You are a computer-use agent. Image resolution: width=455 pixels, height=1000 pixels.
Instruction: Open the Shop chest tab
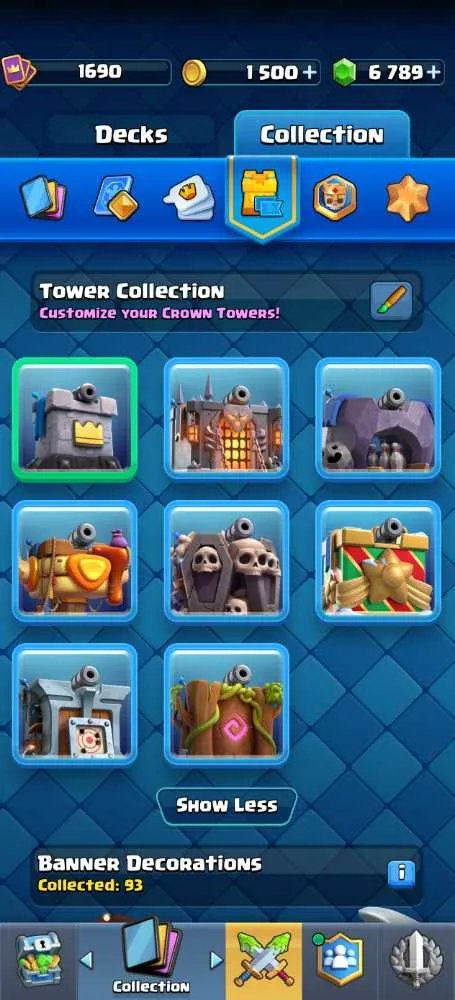point(38,958)
